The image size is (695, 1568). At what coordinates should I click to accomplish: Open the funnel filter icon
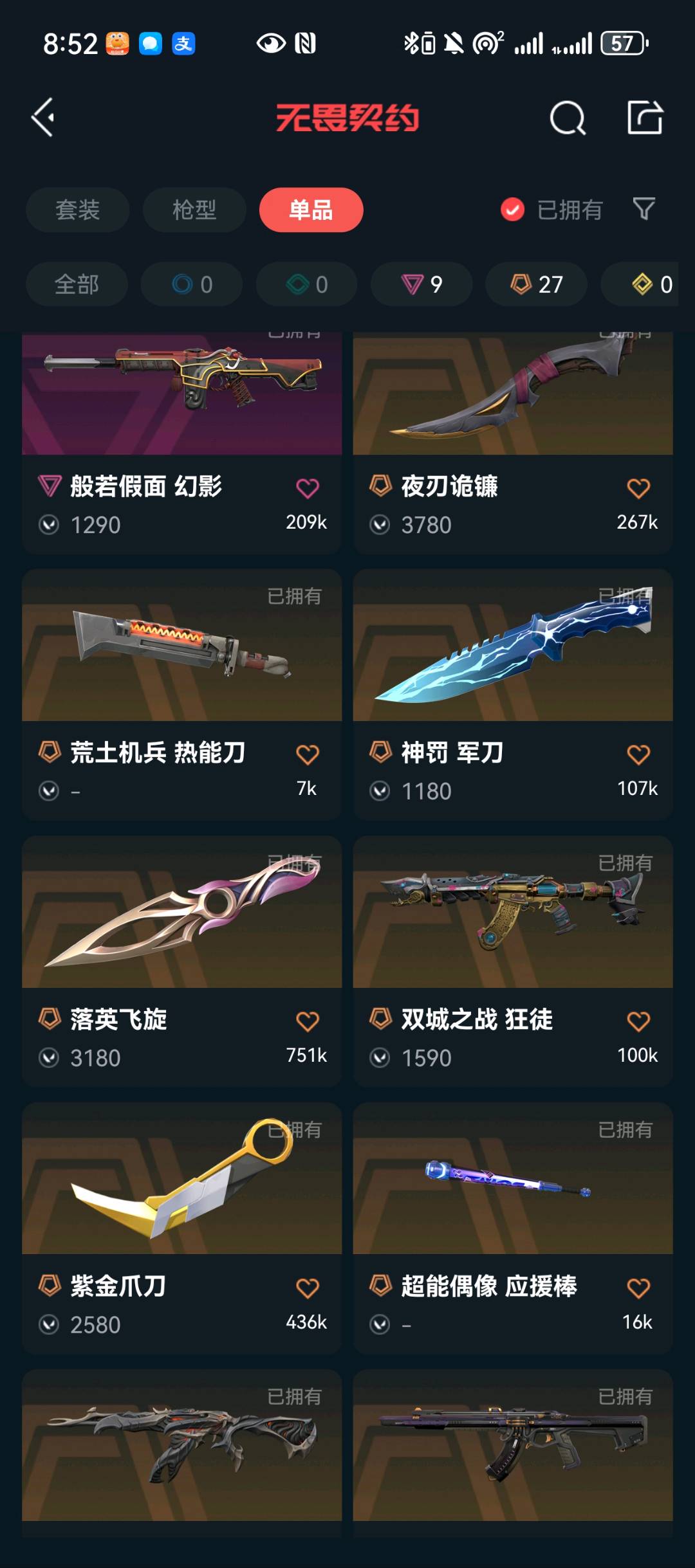[x=644, y=209]
